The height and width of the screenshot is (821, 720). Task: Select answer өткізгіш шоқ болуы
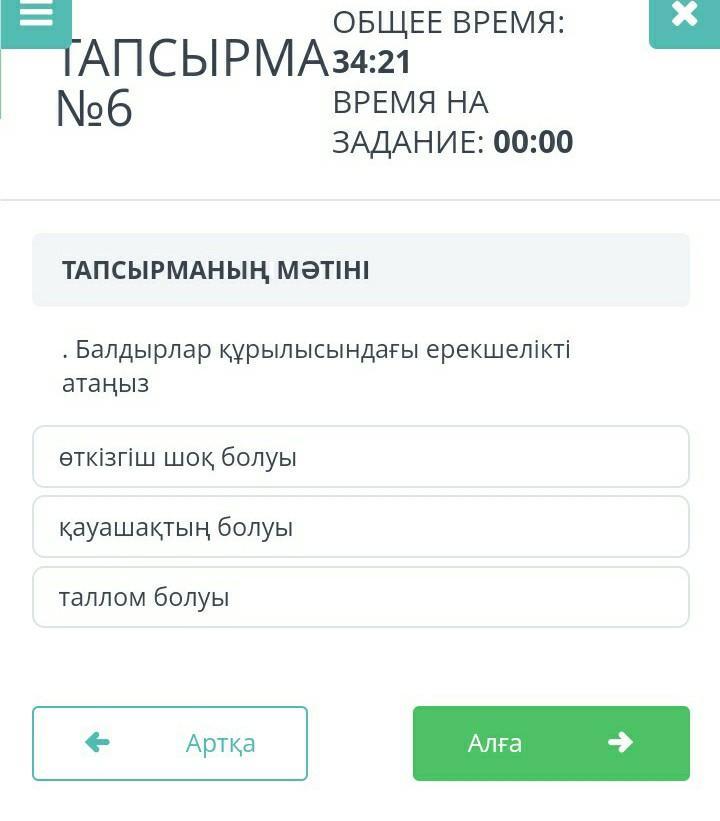pos(360,457)
